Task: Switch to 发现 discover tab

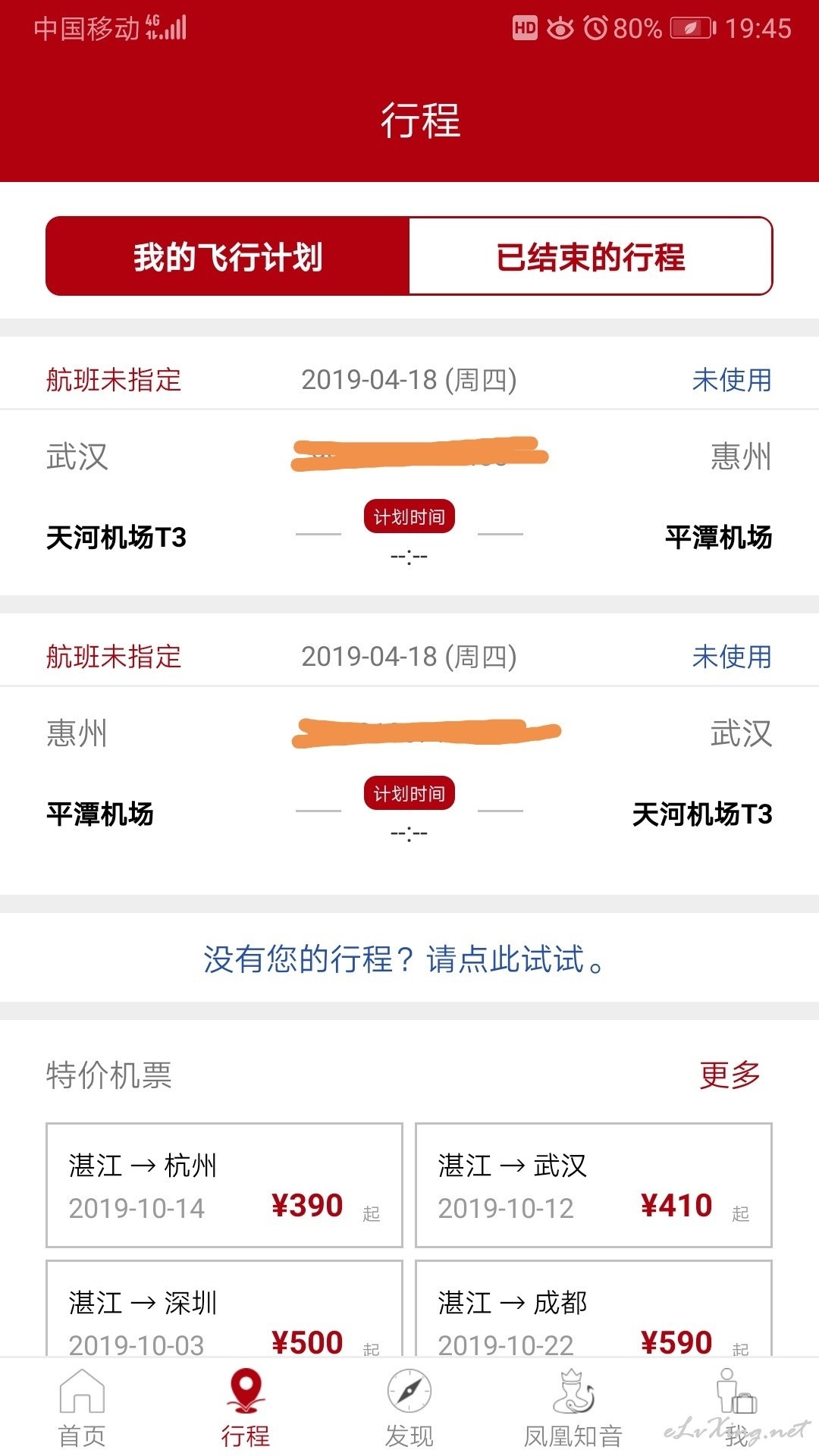Action: (x=409, y=1408)
